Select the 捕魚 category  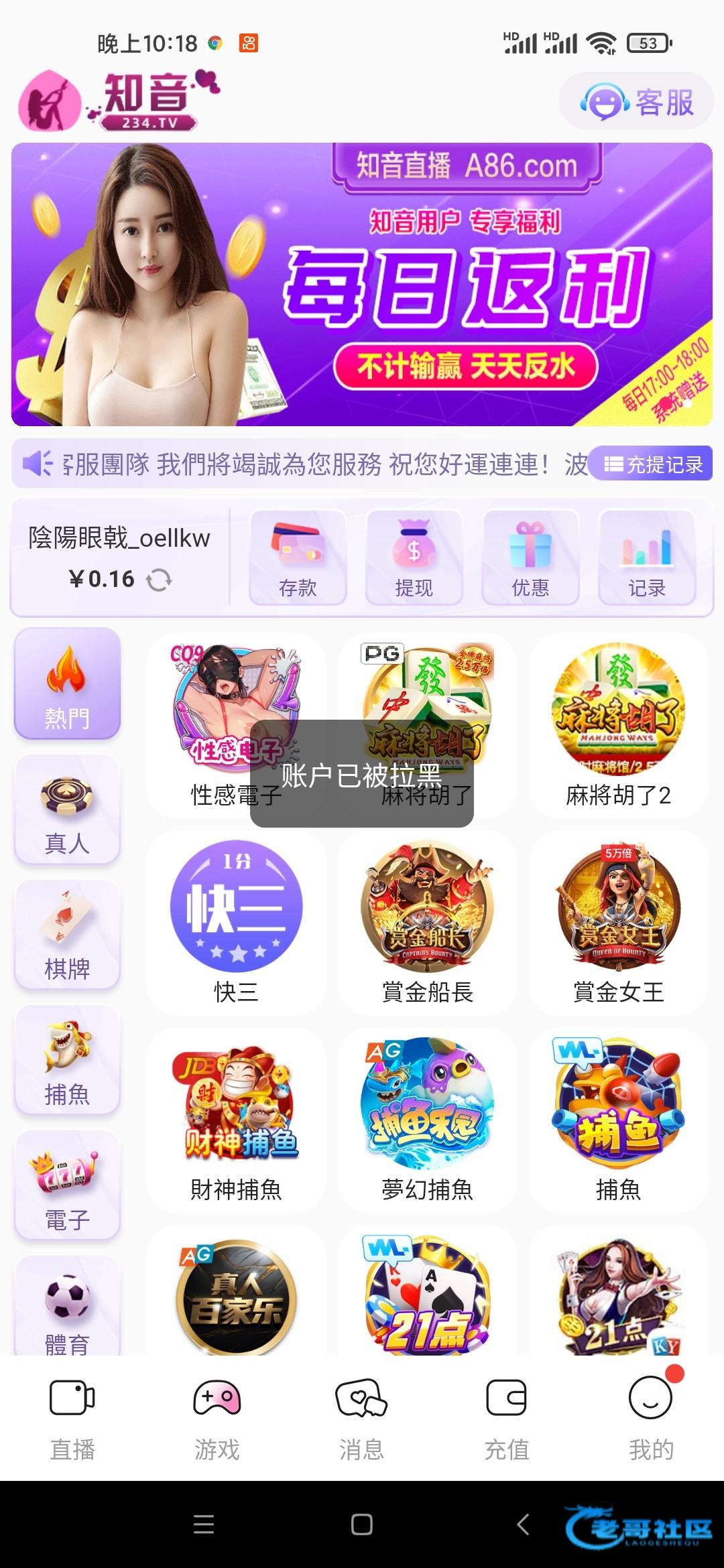point(67,1059)
